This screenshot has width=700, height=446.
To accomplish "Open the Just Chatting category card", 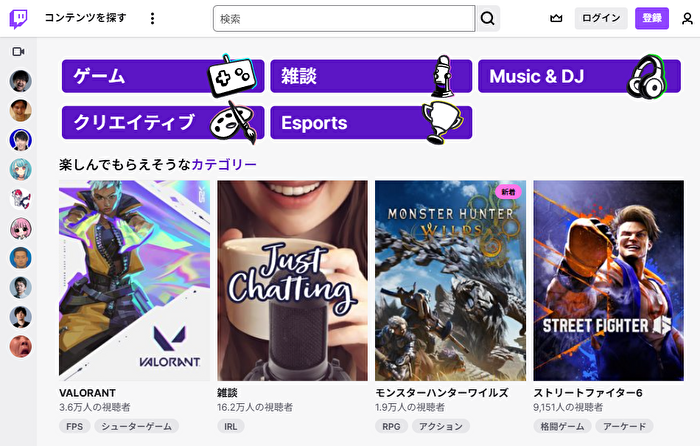I will click(x=292, y=281).
